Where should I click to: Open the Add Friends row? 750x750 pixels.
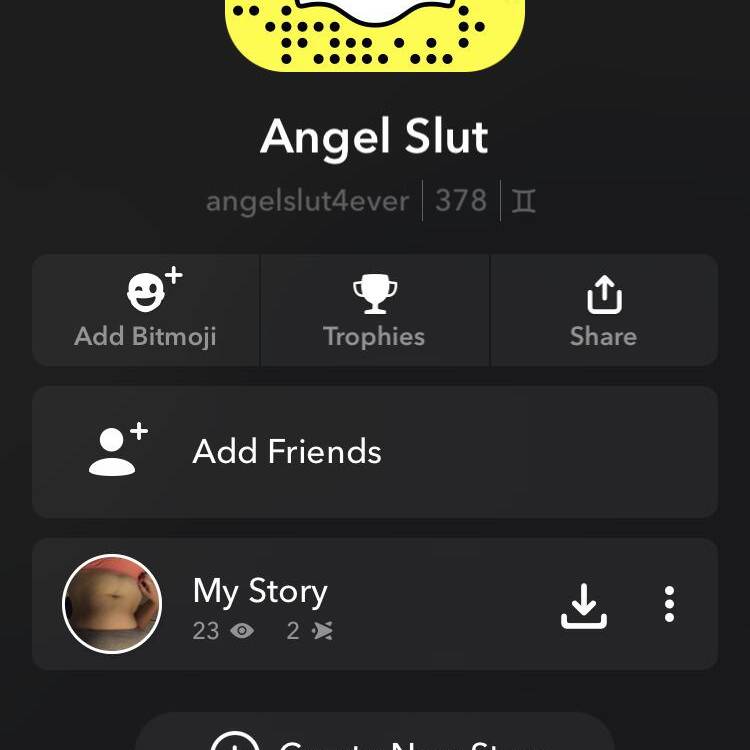[x=374, y=452]
